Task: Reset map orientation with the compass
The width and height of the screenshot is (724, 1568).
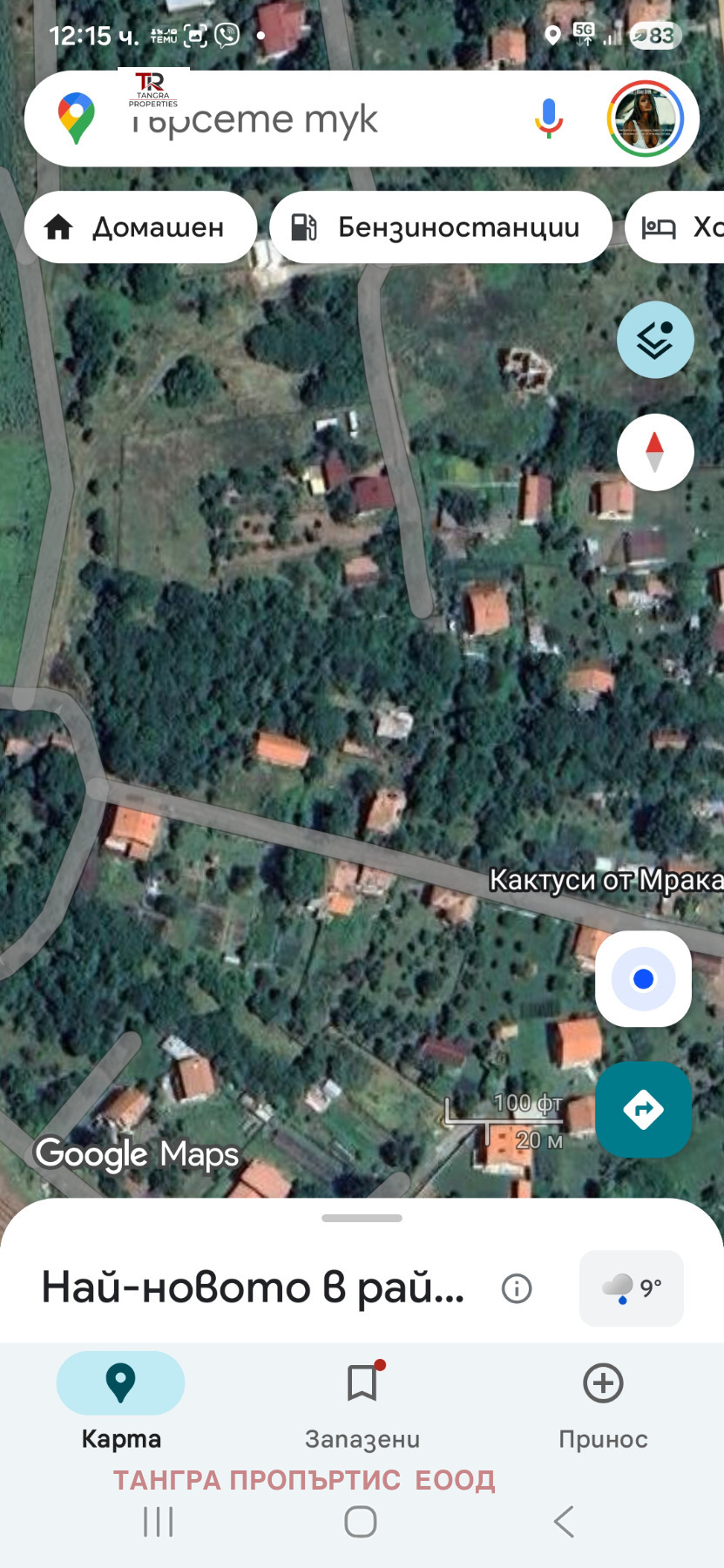Action: tap(655, 453)
